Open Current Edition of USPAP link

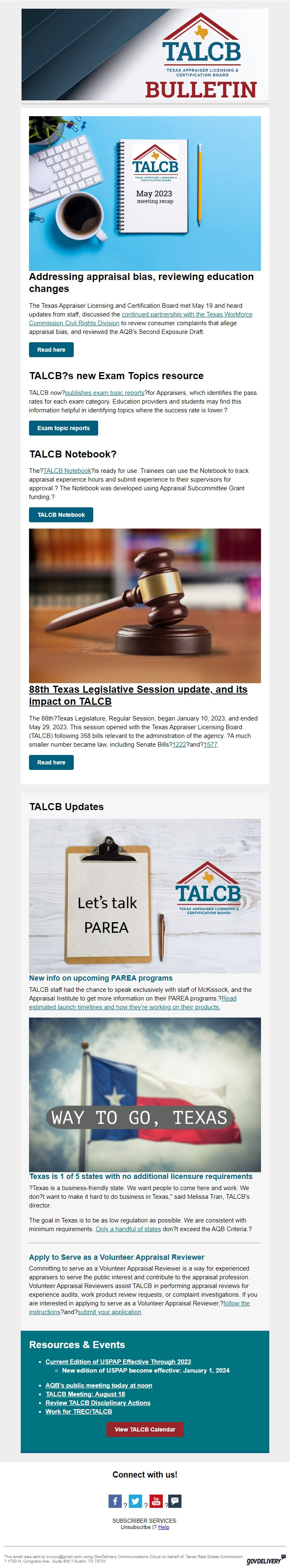[118, 1362]
